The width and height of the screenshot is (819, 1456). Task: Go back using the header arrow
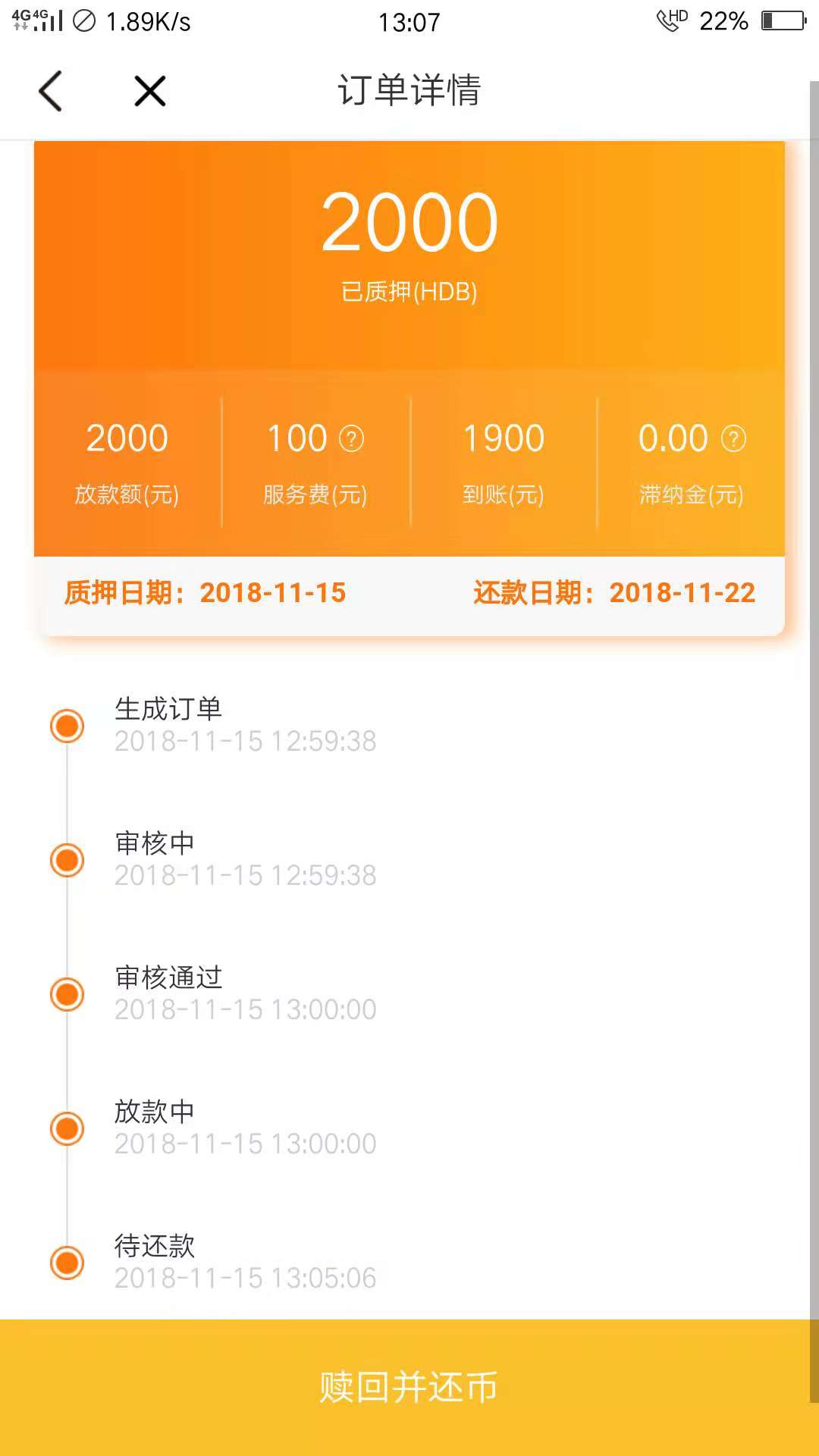tap(50, 91)
